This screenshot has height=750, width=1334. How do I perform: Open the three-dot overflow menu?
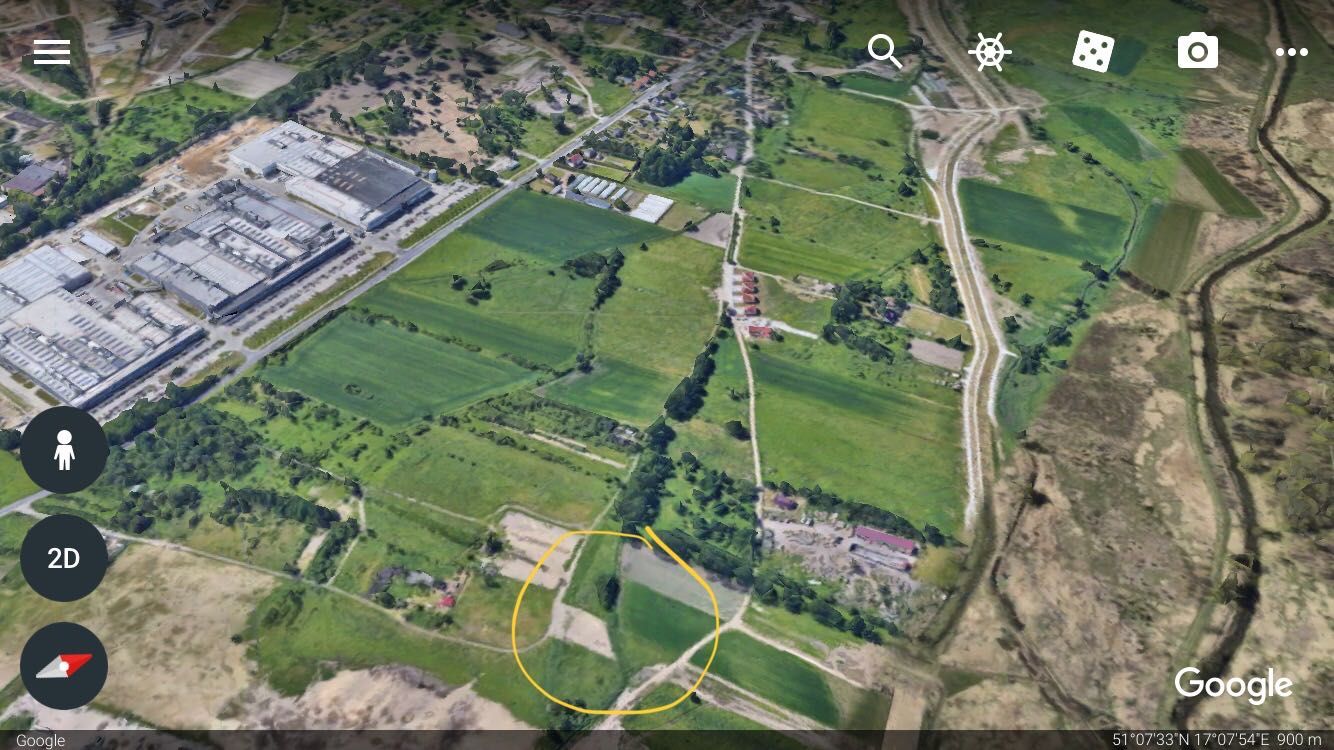[1291, 52]
